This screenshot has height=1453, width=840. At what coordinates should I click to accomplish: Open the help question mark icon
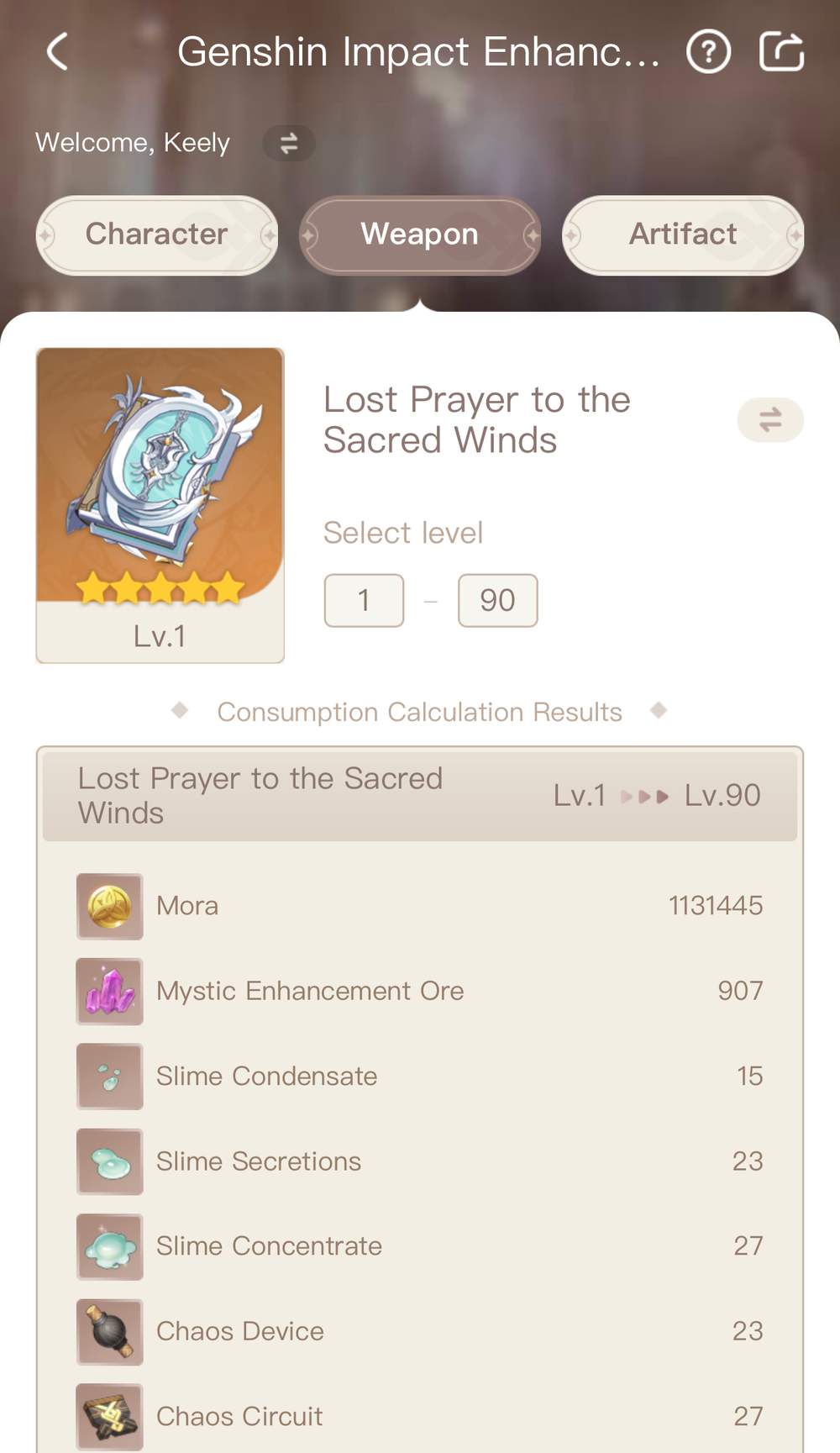pos(708,52)
